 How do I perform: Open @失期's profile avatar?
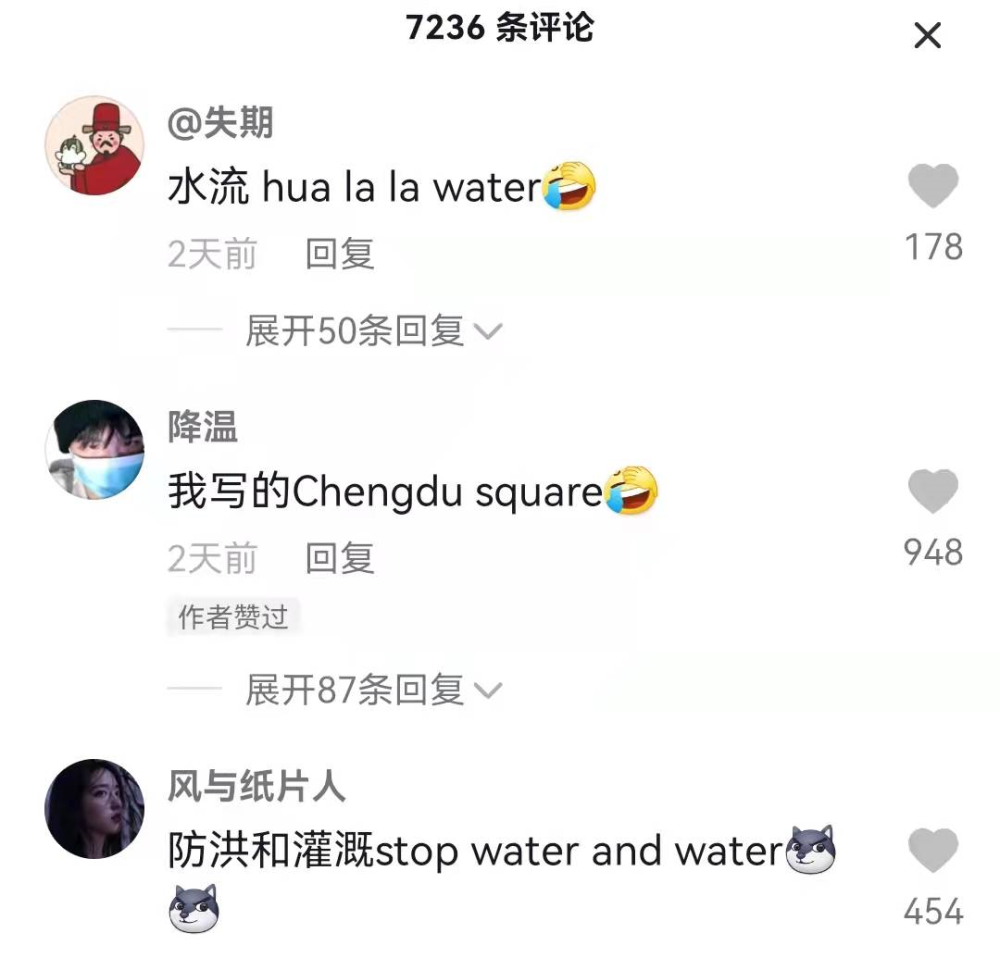point(95,146)
